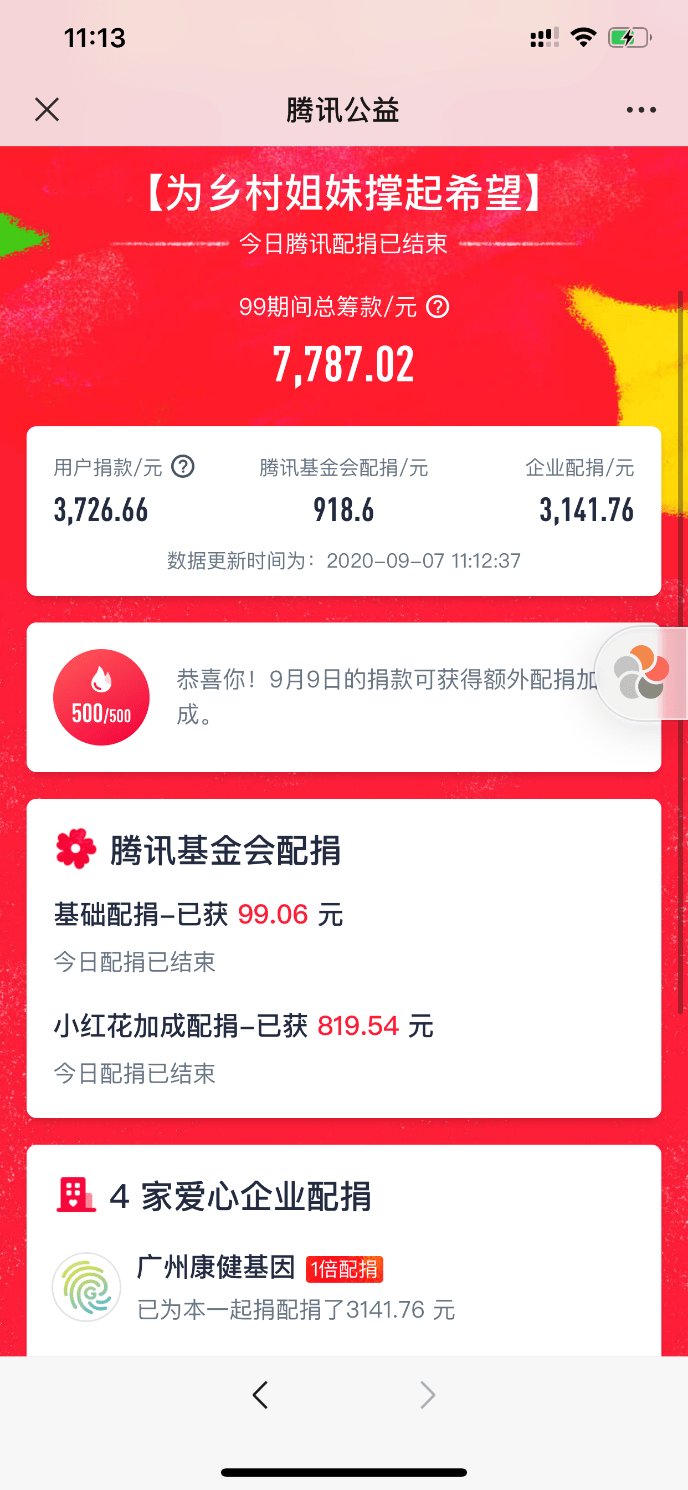Open the three-dot overflow menu
Screen dimensions: 688x1490
641,110
